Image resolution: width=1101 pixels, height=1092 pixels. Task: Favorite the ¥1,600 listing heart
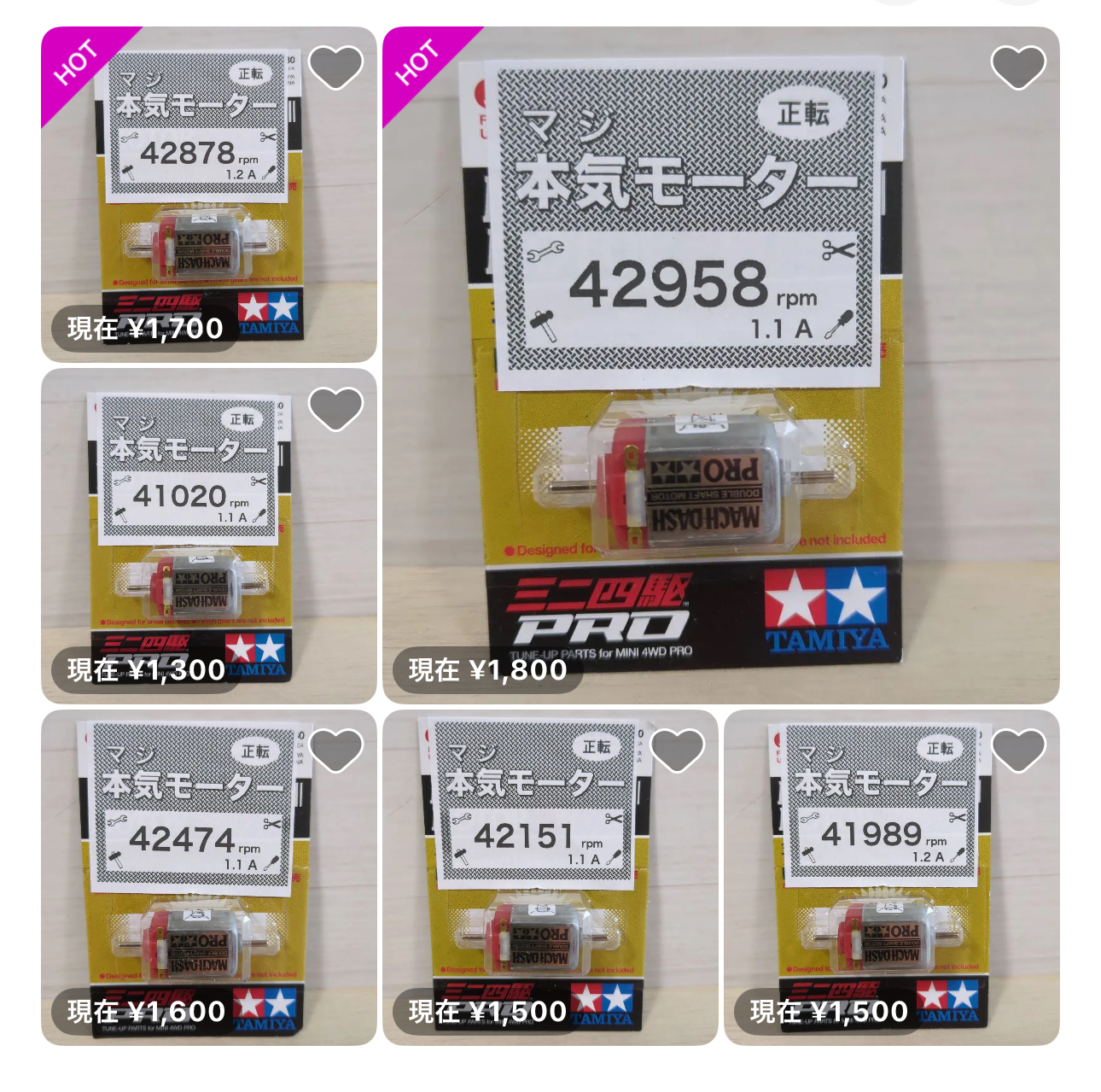[335, 750]
